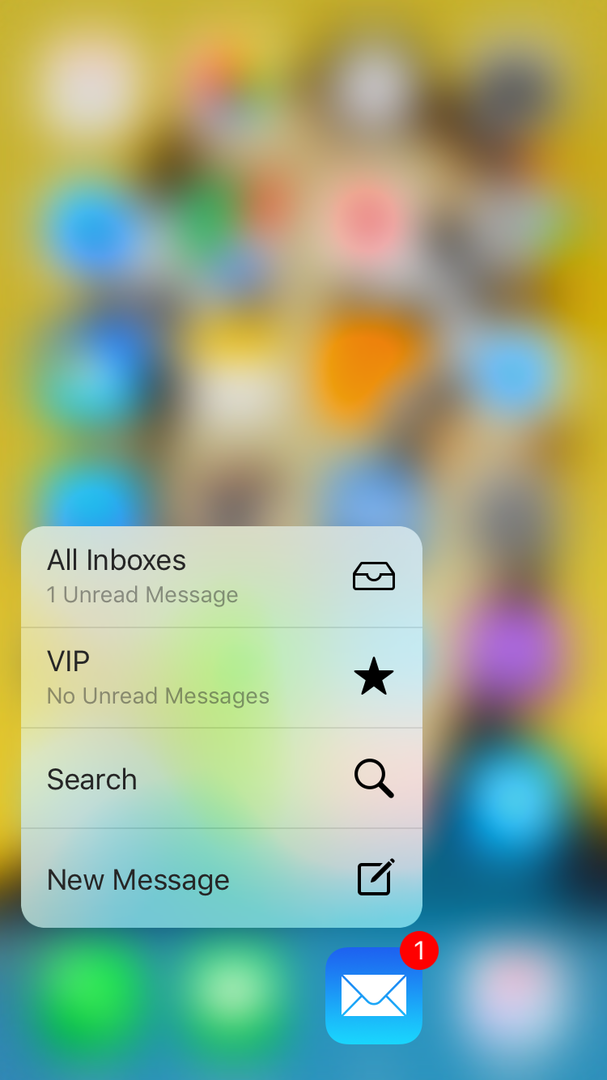This screenshot has height=1080, width=607.
Task: Open All Inboxes quick action
Action: pyautogui.click(x=221, y=577)
